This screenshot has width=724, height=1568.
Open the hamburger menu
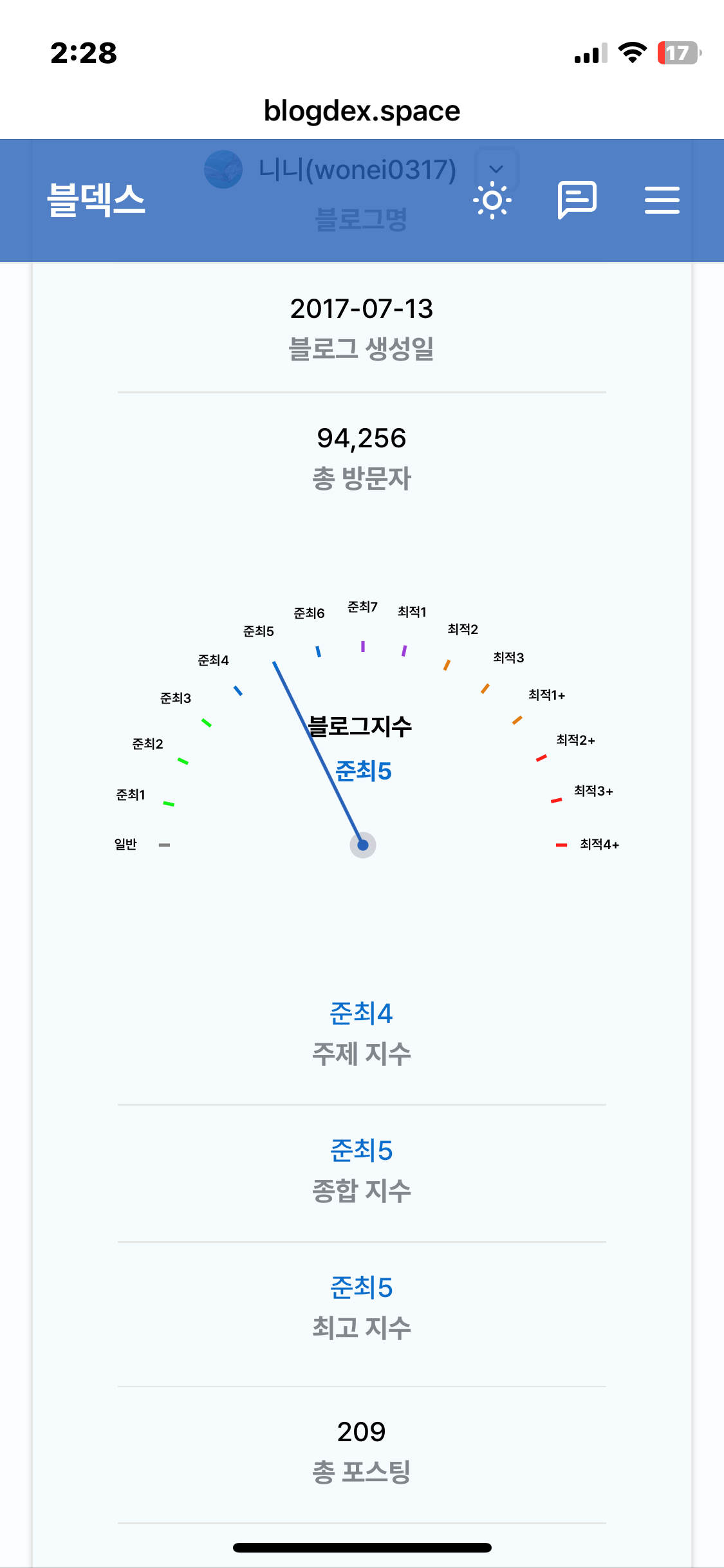(x=662, y=200)
